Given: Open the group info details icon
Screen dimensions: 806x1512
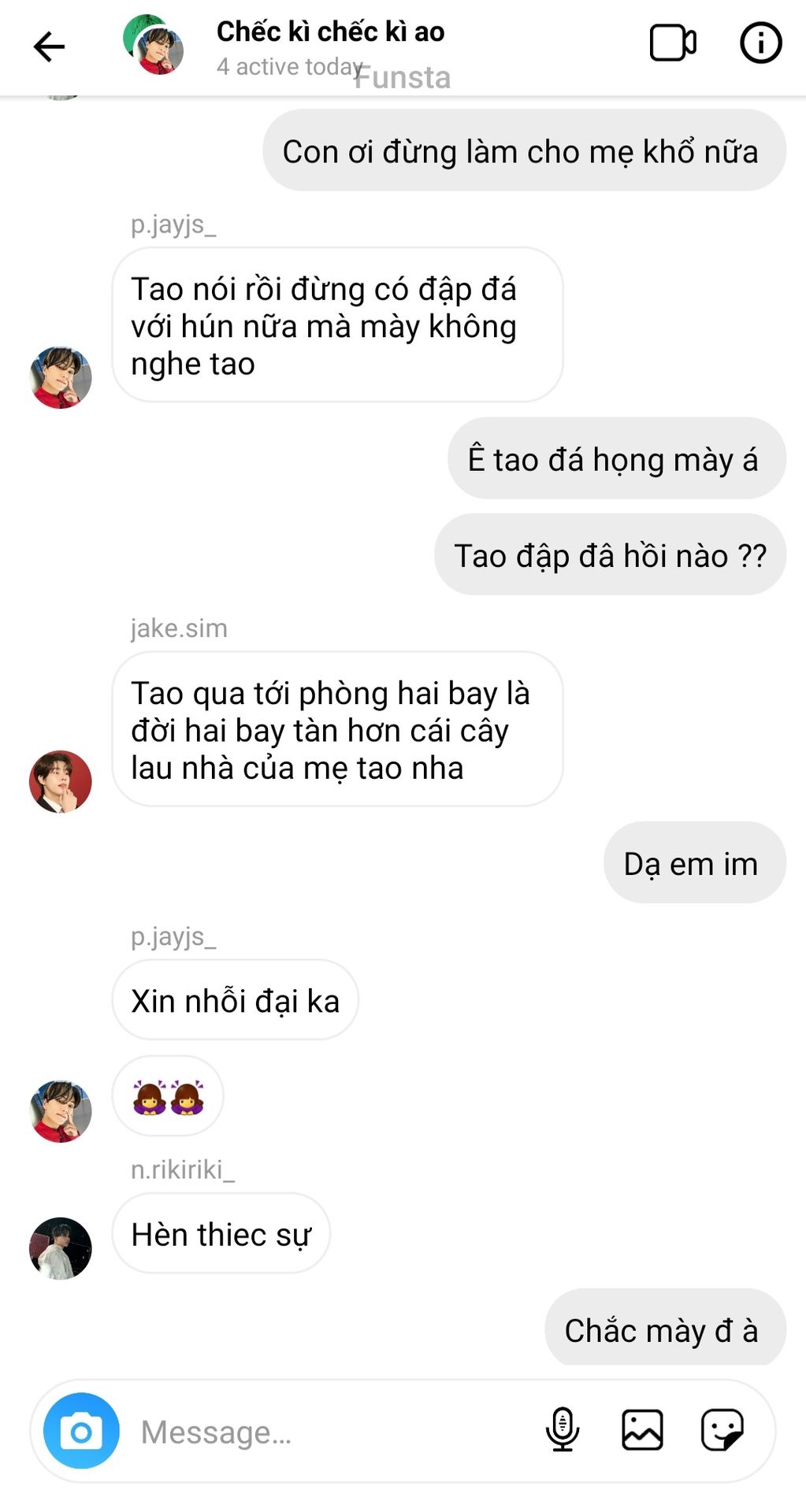Looking at the screenshot, I should (x=760, y=43).
